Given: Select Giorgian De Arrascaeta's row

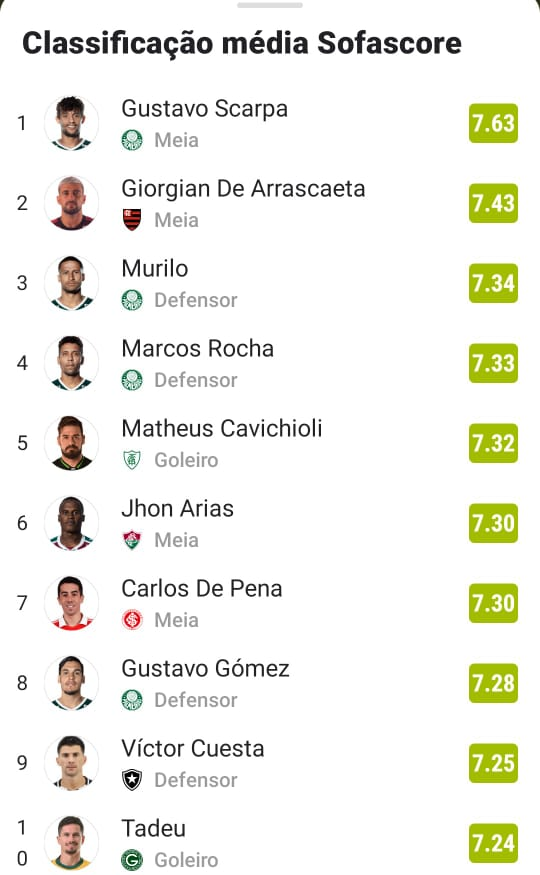Looking at the screenshot, I should point(270,203).
